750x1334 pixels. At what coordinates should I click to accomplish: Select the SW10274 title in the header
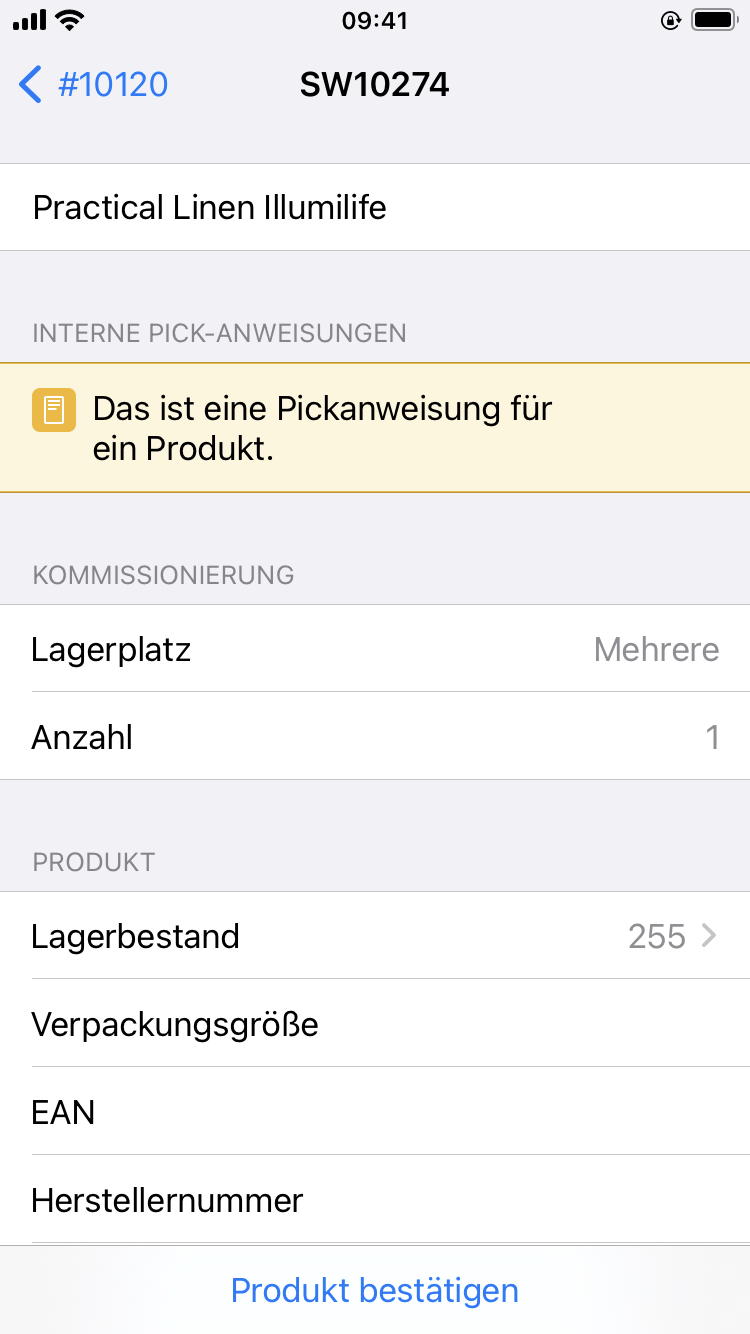(375, 85)
